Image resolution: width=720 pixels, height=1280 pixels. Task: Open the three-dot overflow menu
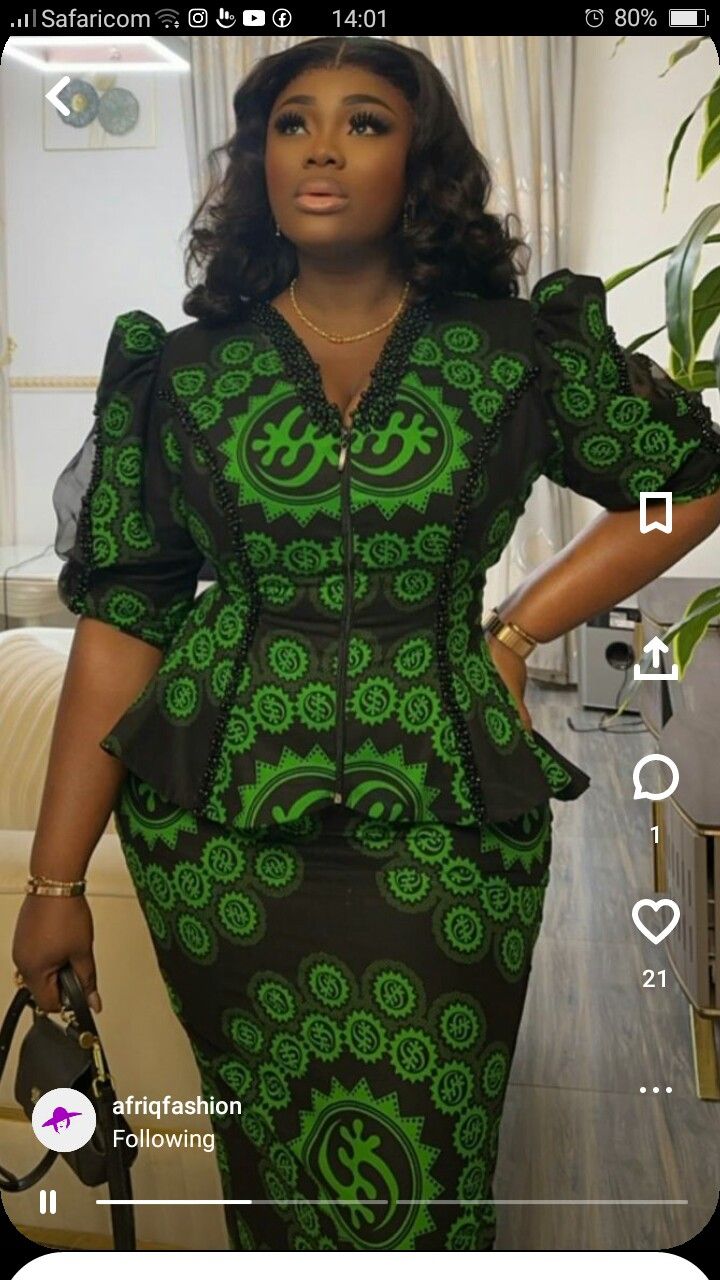[x=656, y=1090]
